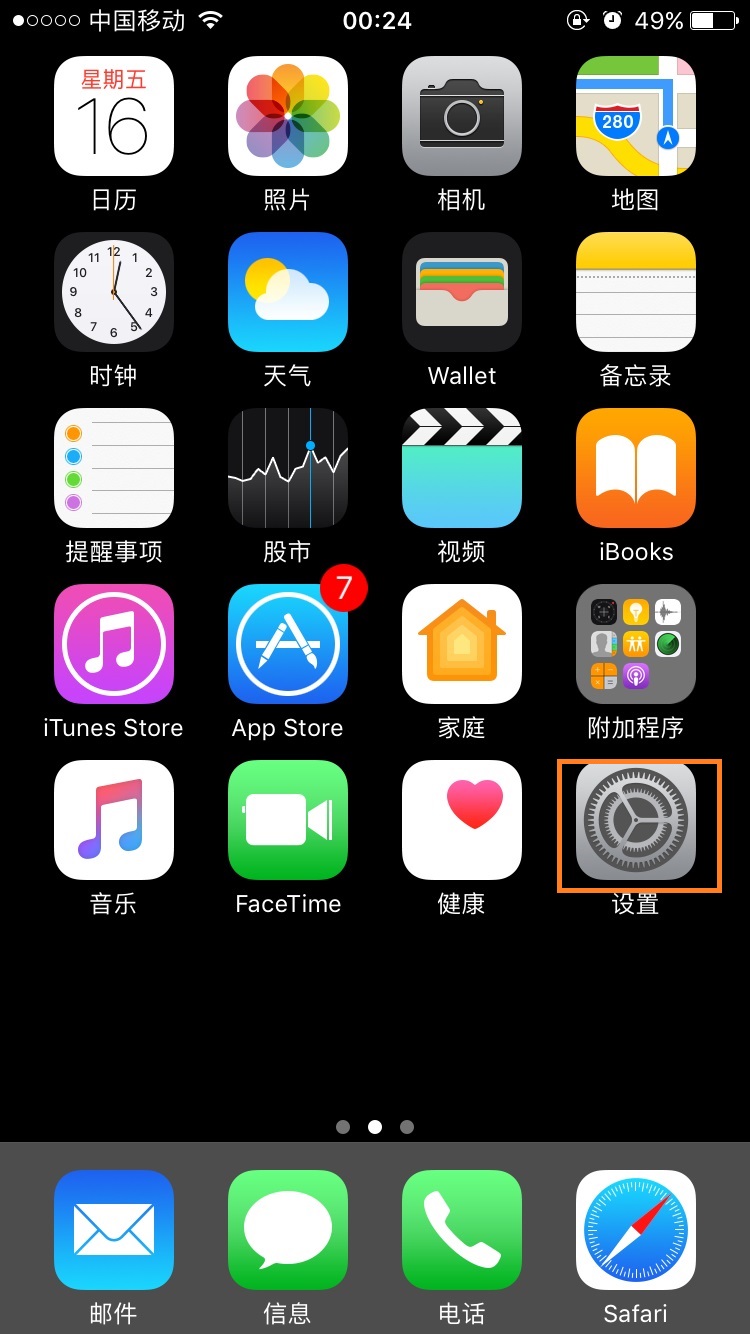Screen dimensions: 750x1334
Task: Open the App Store with 7 updates
Action: [288, 643]
